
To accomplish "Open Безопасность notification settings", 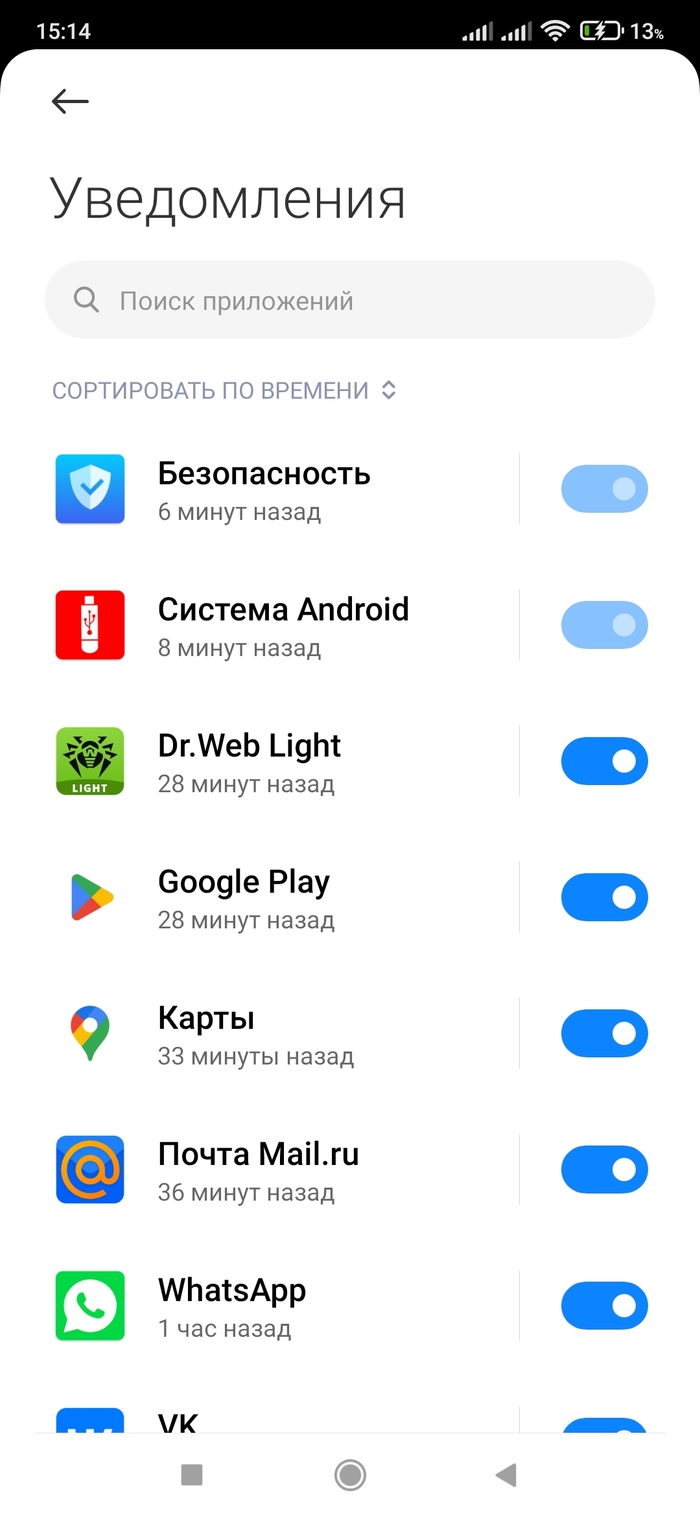I will tap(264, 489).
